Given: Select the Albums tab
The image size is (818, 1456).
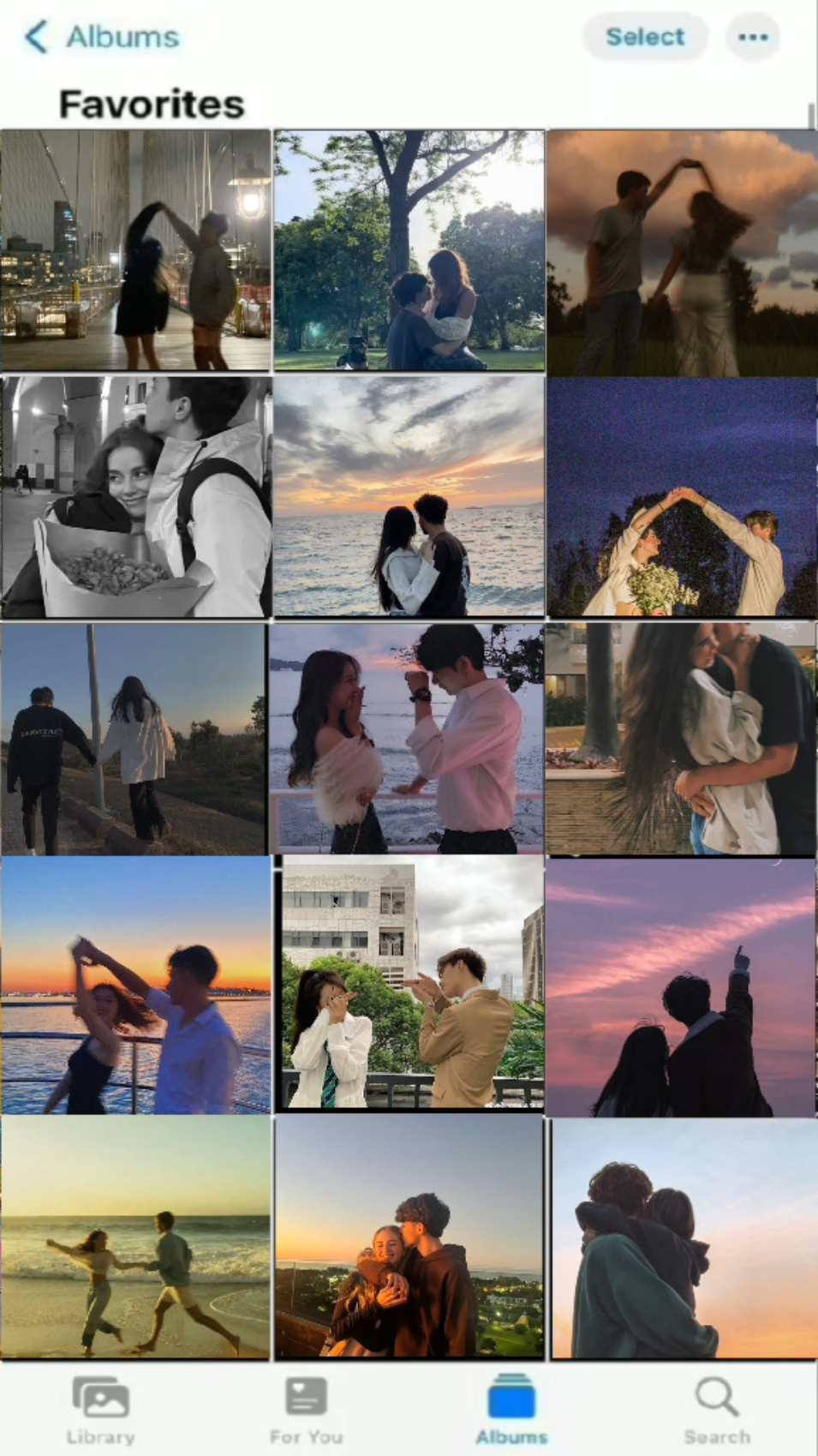Looking at the screenshot, I should point(511,1411).
